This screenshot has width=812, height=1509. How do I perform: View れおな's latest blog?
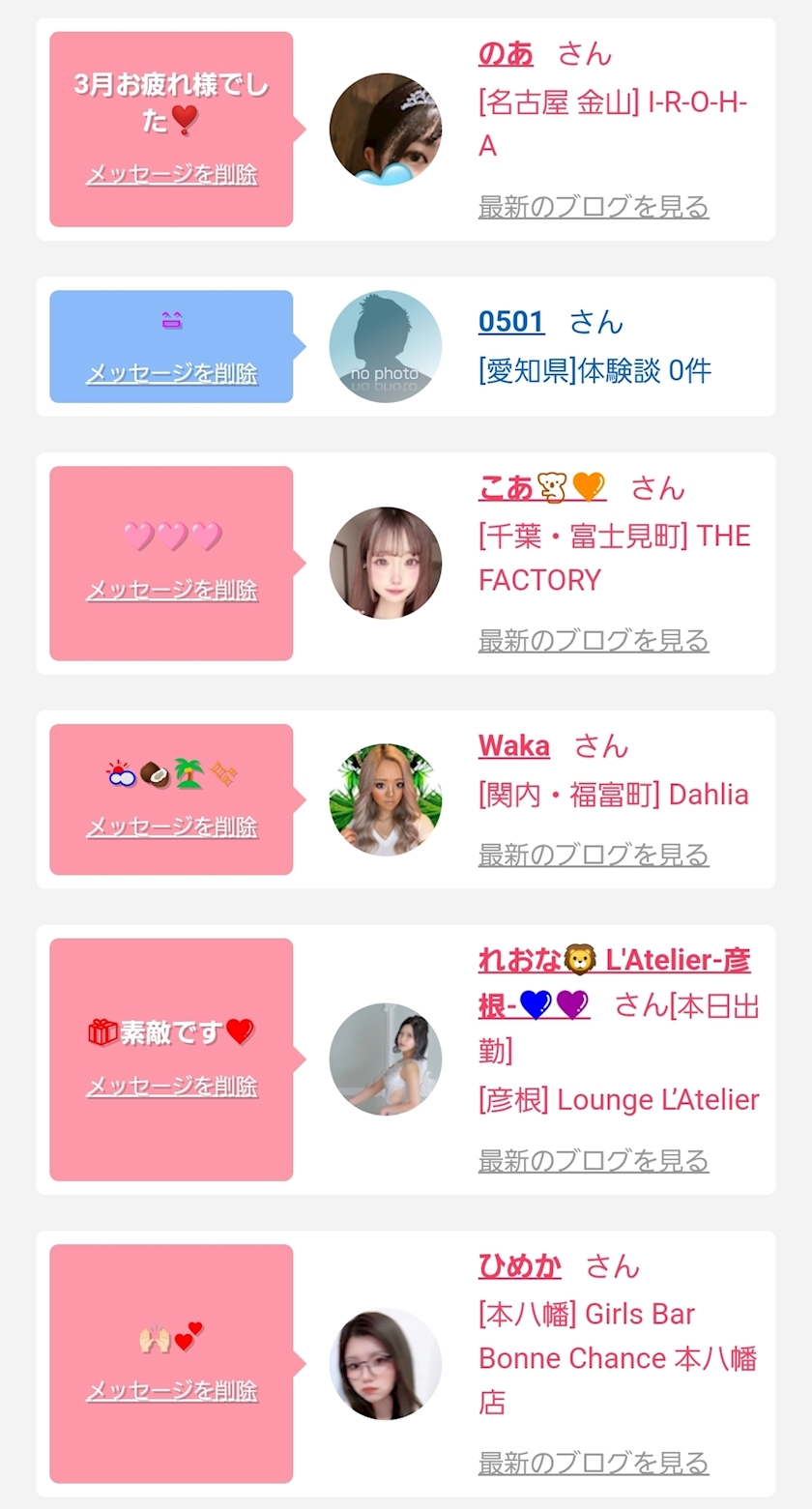pyautogui.click(x=594, y=1161)
